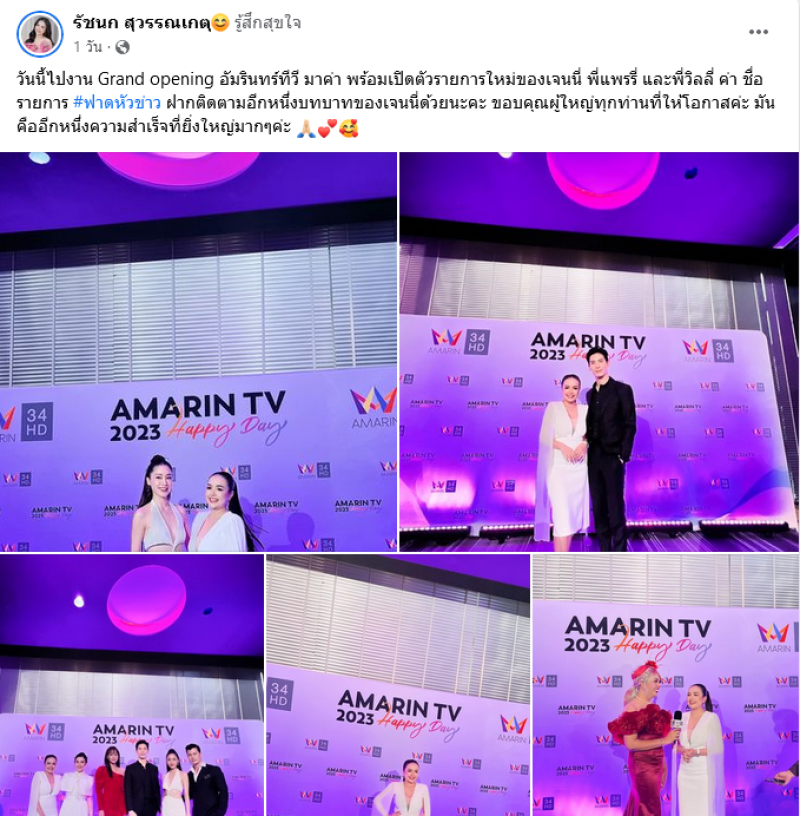Open the post timestamp 1 วัน
Screen dimensions: 800x816
(87, 47)
